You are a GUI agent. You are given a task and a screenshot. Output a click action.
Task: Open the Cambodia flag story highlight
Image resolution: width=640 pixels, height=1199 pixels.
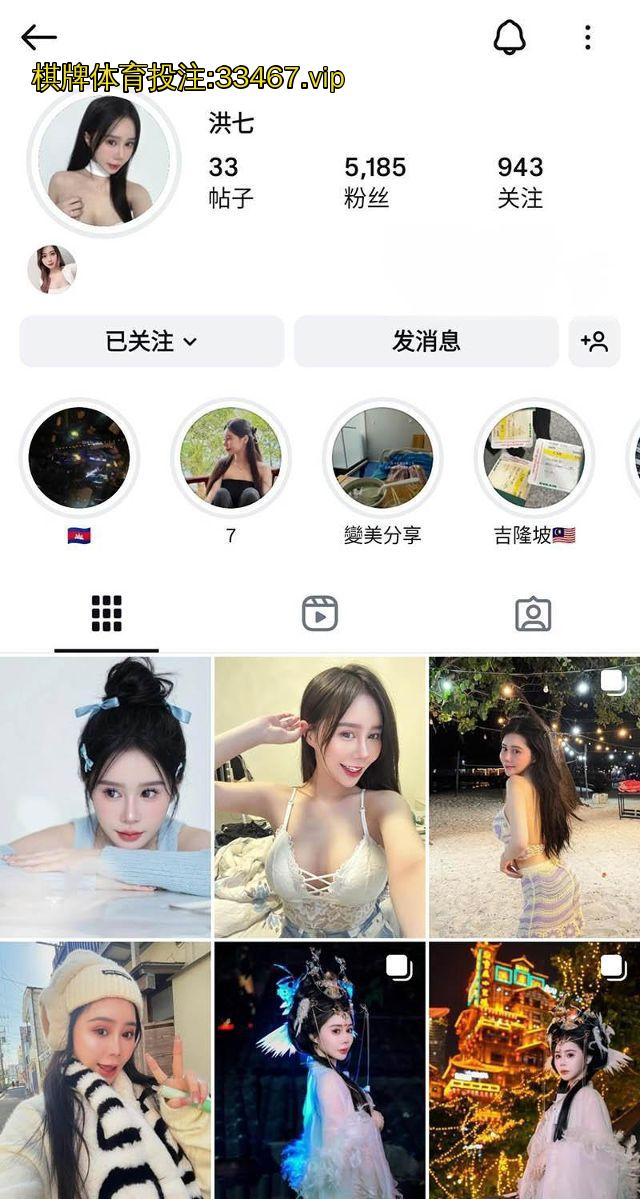79,458
